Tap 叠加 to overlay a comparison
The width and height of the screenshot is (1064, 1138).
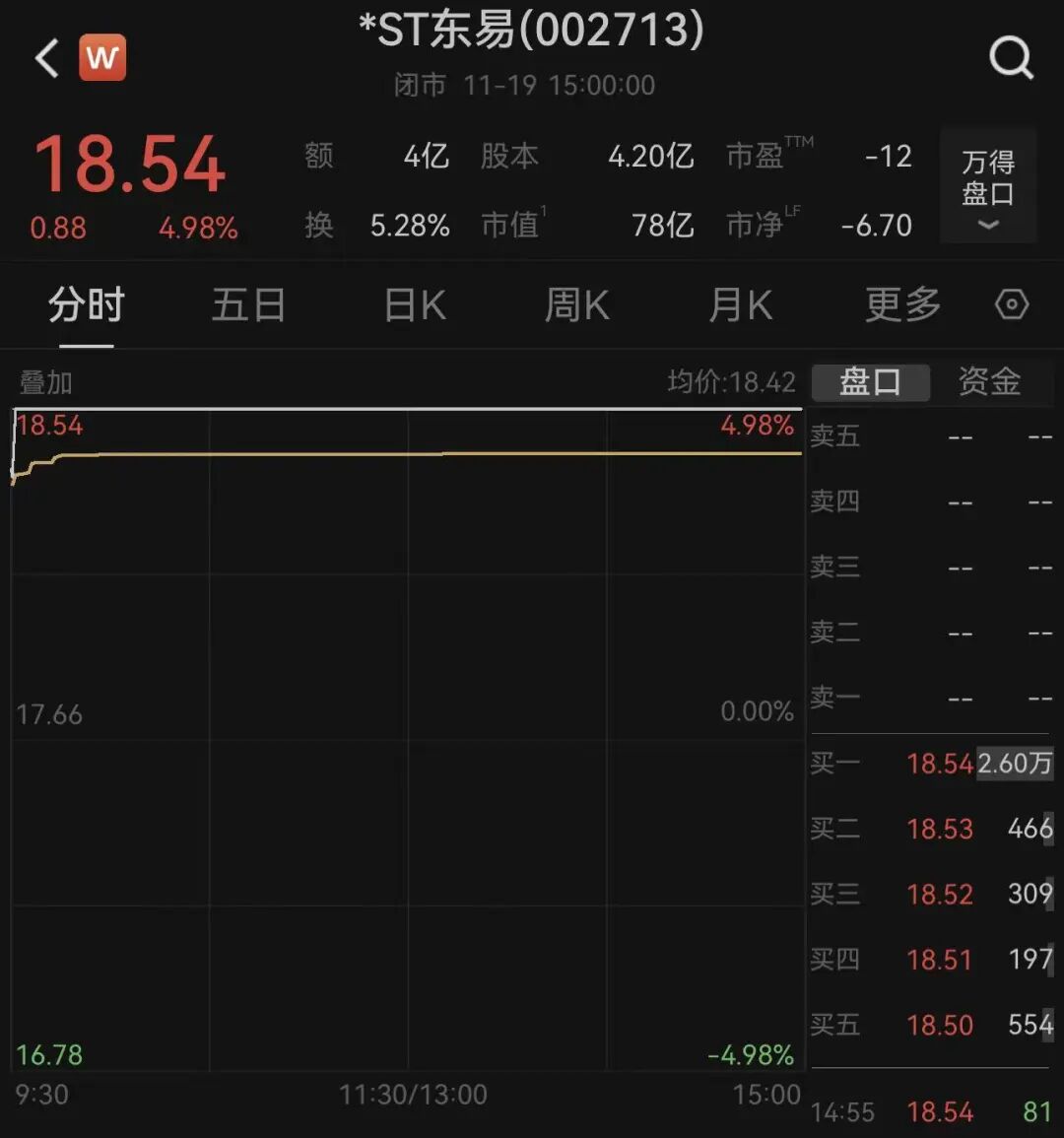click(x=46, y=382)
